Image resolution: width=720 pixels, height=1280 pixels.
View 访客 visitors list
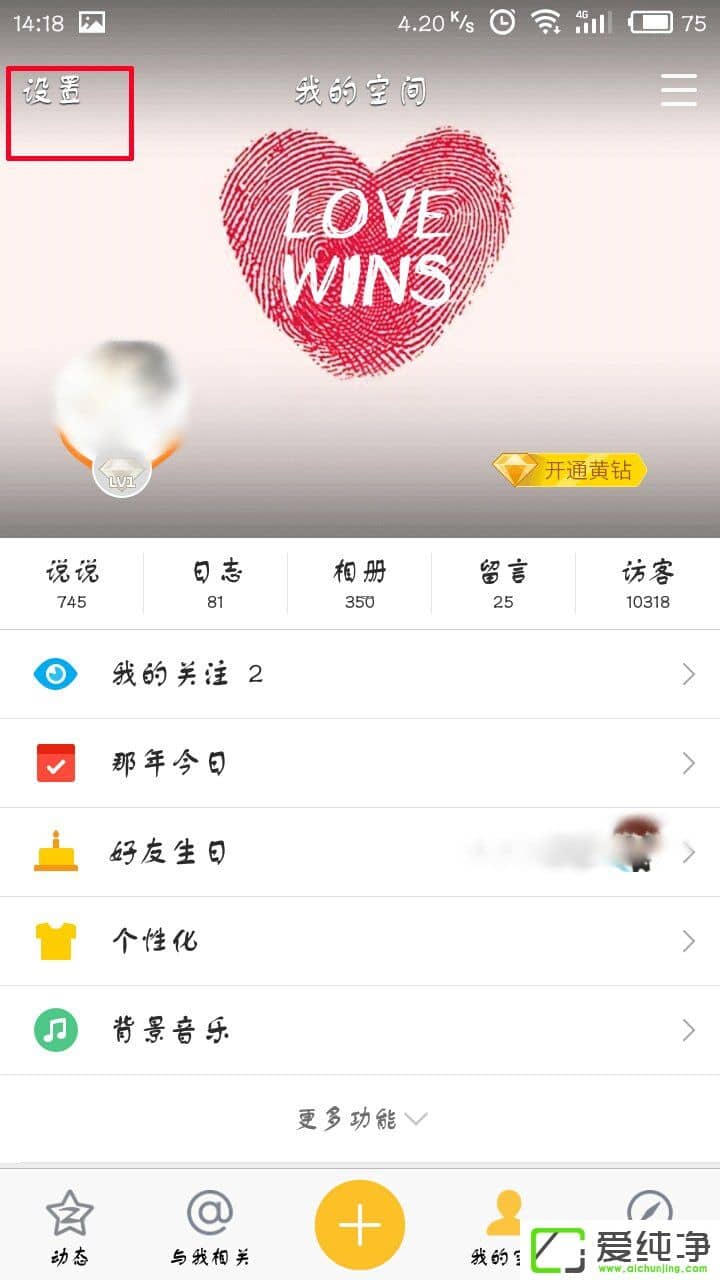click(x=648, y=584)
